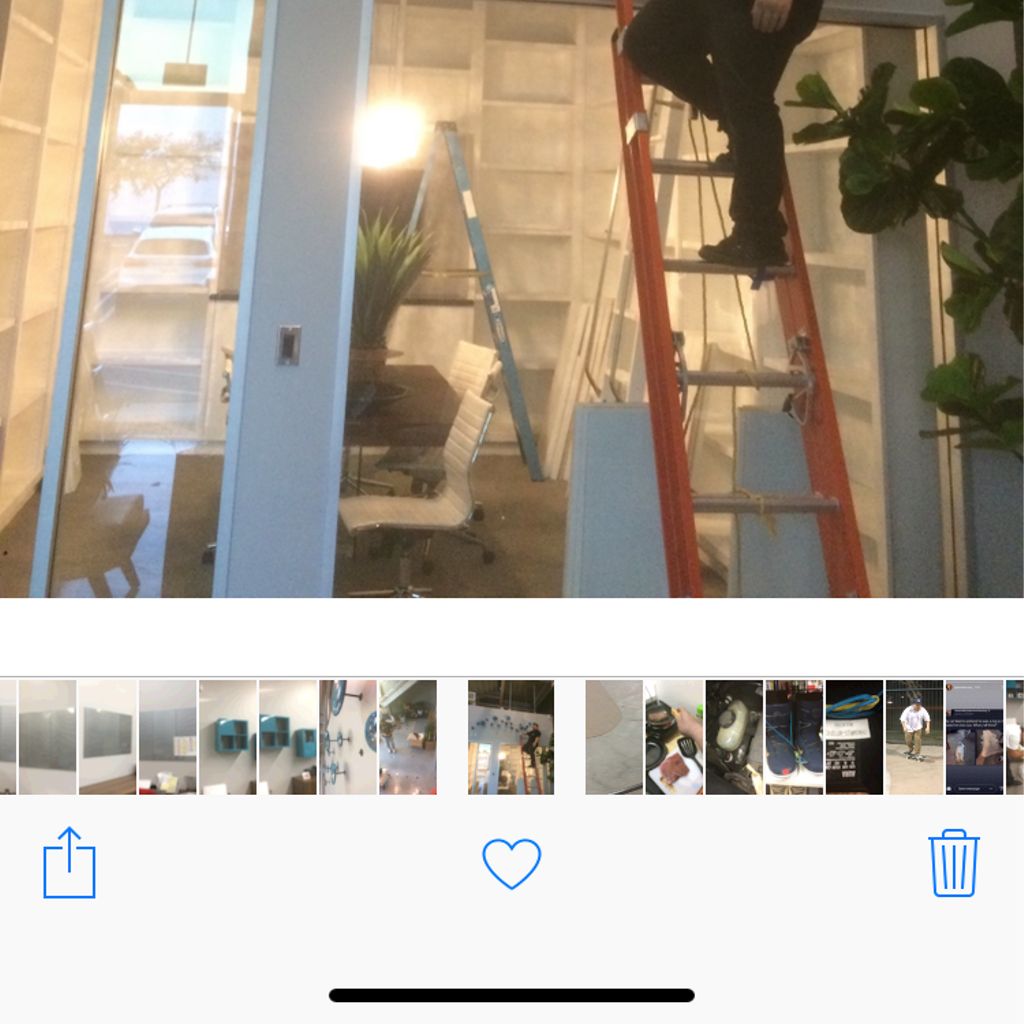Open the thumbnail with blue cable on black
This screenshot has width=1024, height=1024.
point(854,737)
